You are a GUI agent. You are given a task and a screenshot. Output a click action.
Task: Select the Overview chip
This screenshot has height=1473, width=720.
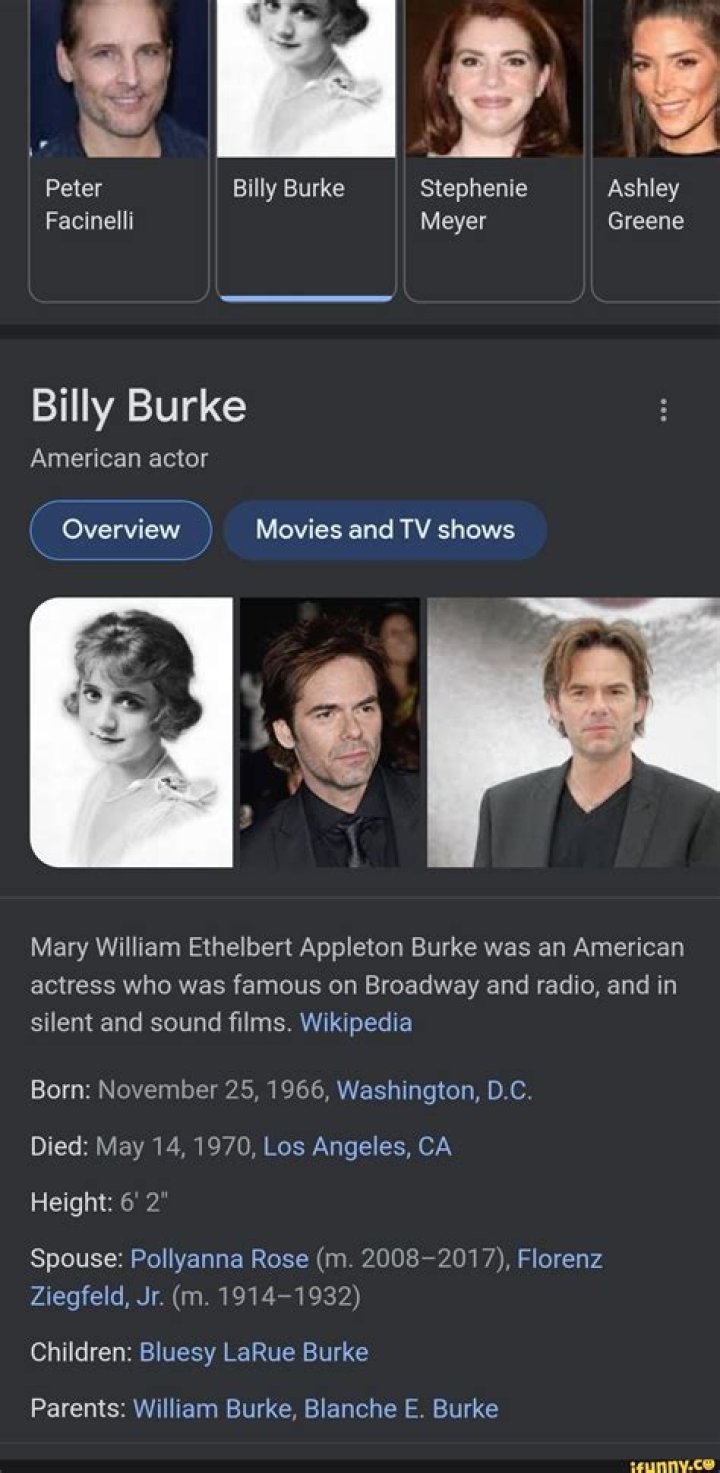pyautogui.click(x=121, y=530)
